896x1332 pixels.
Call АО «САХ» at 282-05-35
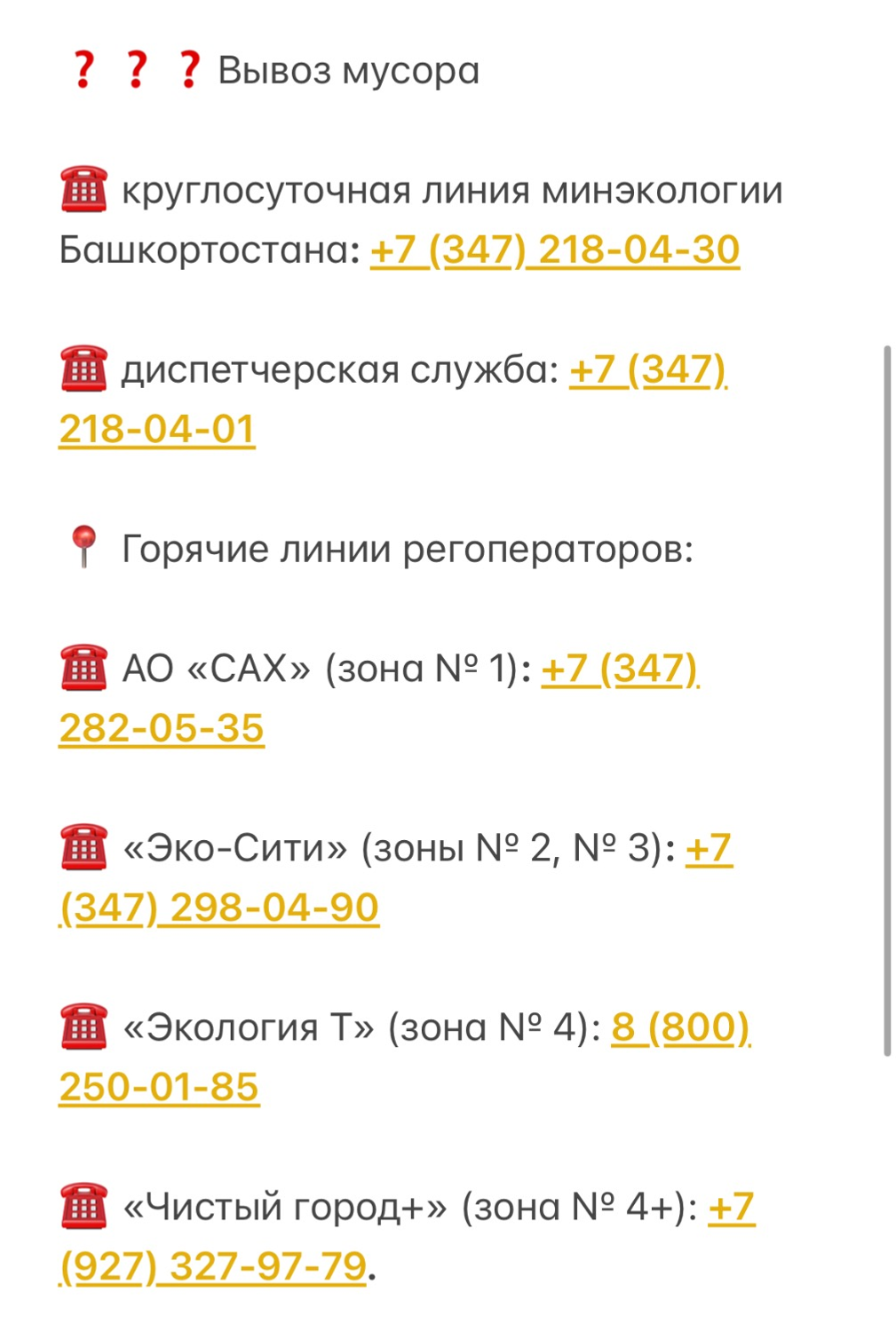(x=162, y=729)
